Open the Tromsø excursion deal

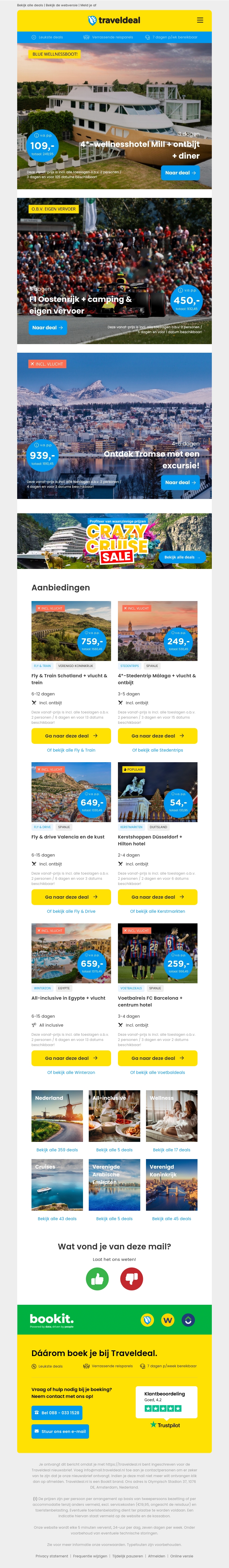click(180, 482)
